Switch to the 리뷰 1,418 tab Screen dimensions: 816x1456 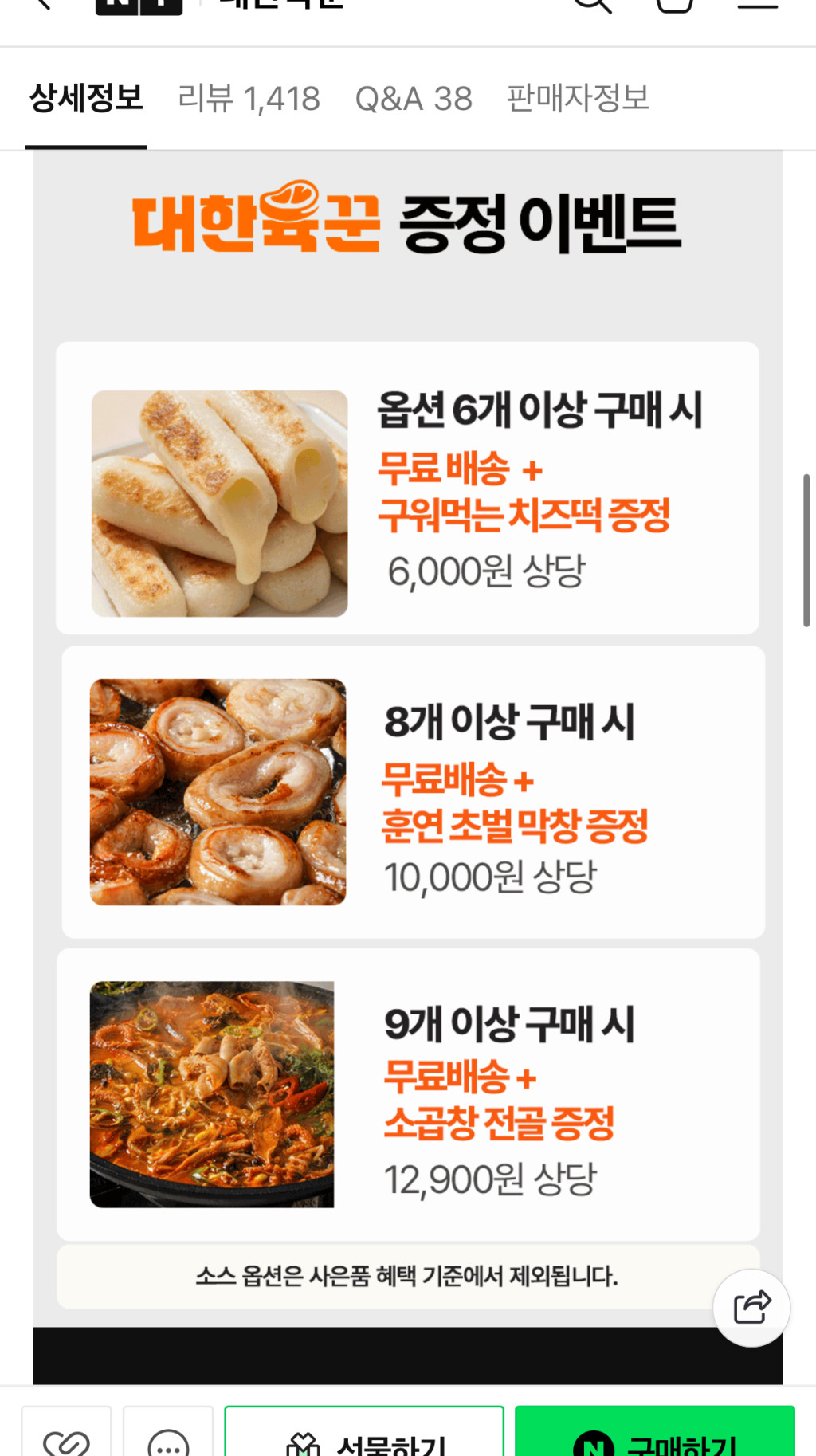tap(249, 99)
